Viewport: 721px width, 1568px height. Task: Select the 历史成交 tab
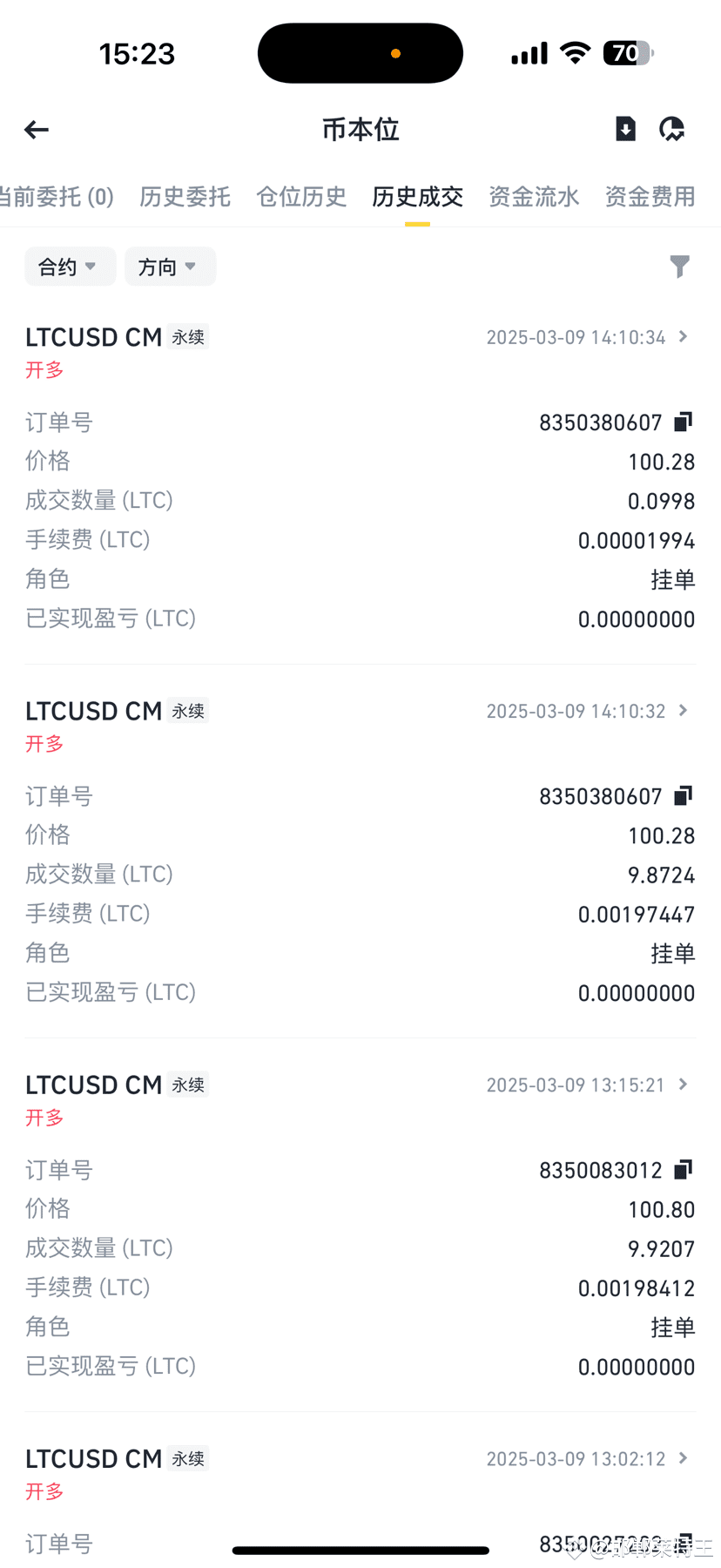pos(417,197)
